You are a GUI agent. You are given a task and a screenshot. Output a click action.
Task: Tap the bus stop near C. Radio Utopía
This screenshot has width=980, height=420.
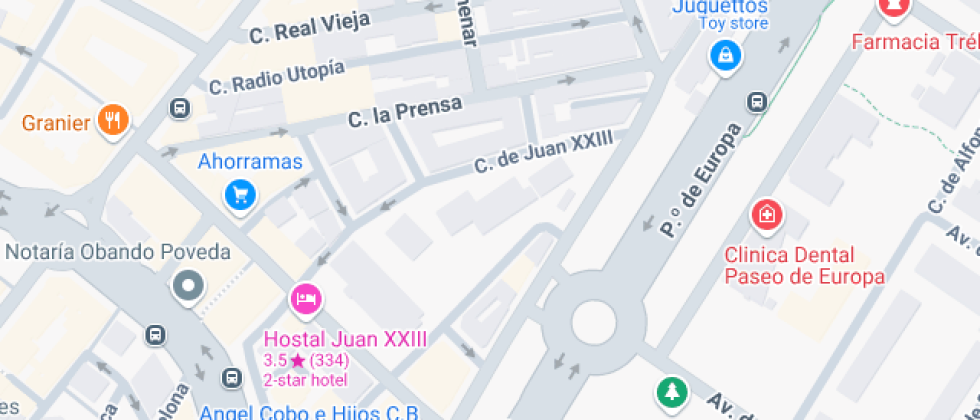coord(180,108)
